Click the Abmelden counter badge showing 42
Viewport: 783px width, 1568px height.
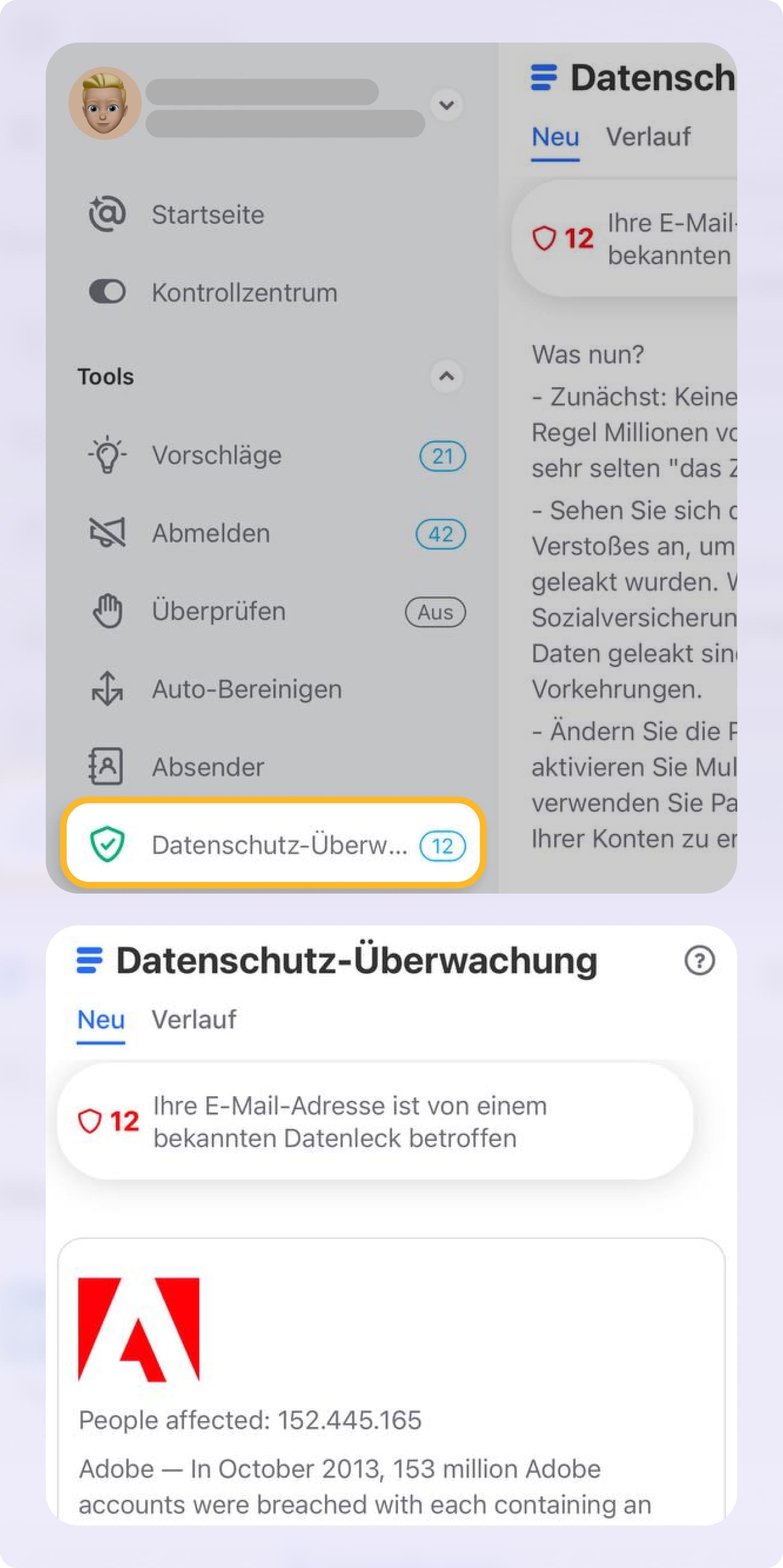[440, 534]
